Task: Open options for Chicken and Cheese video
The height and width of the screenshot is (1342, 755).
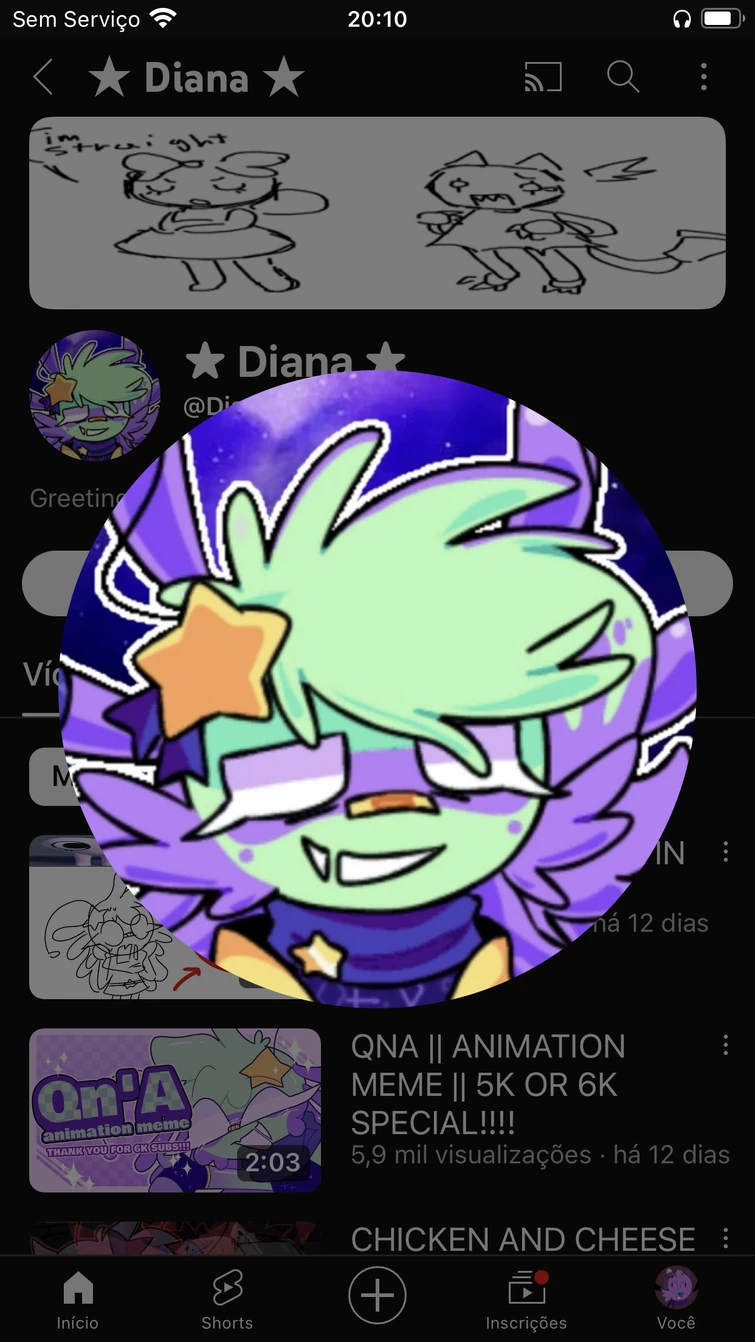Action: click(x=726, y=1239)
